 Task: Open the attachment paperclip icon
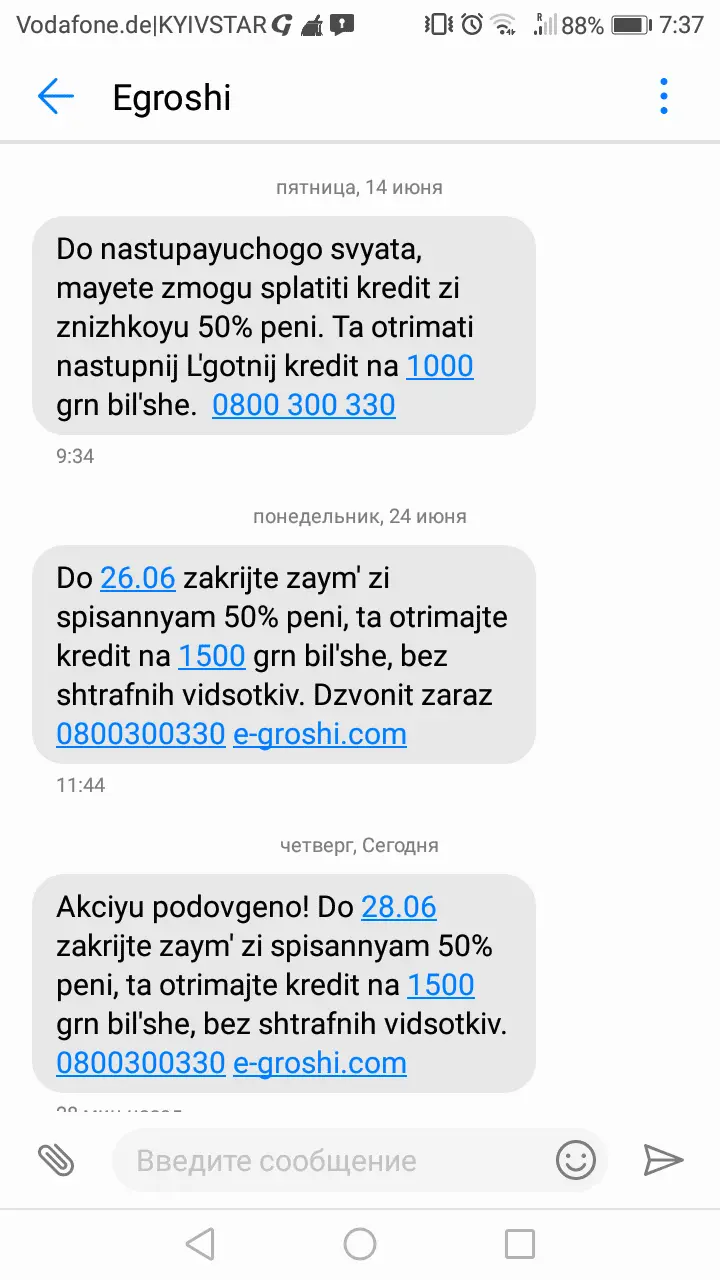click(x=57, y=1160)
